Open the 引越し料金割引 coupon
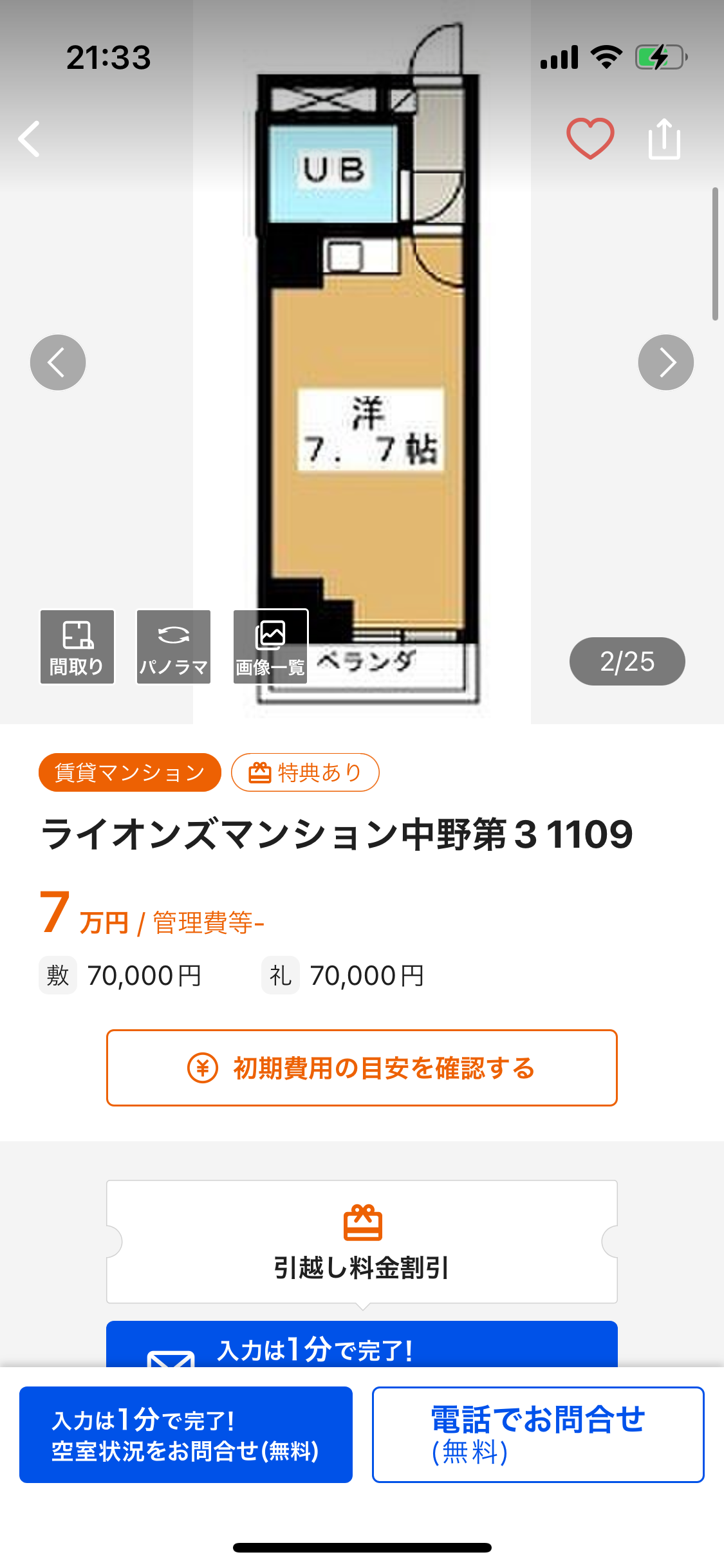The height and width of the screenshot is (1568, 724). (x=362, y=1242)
